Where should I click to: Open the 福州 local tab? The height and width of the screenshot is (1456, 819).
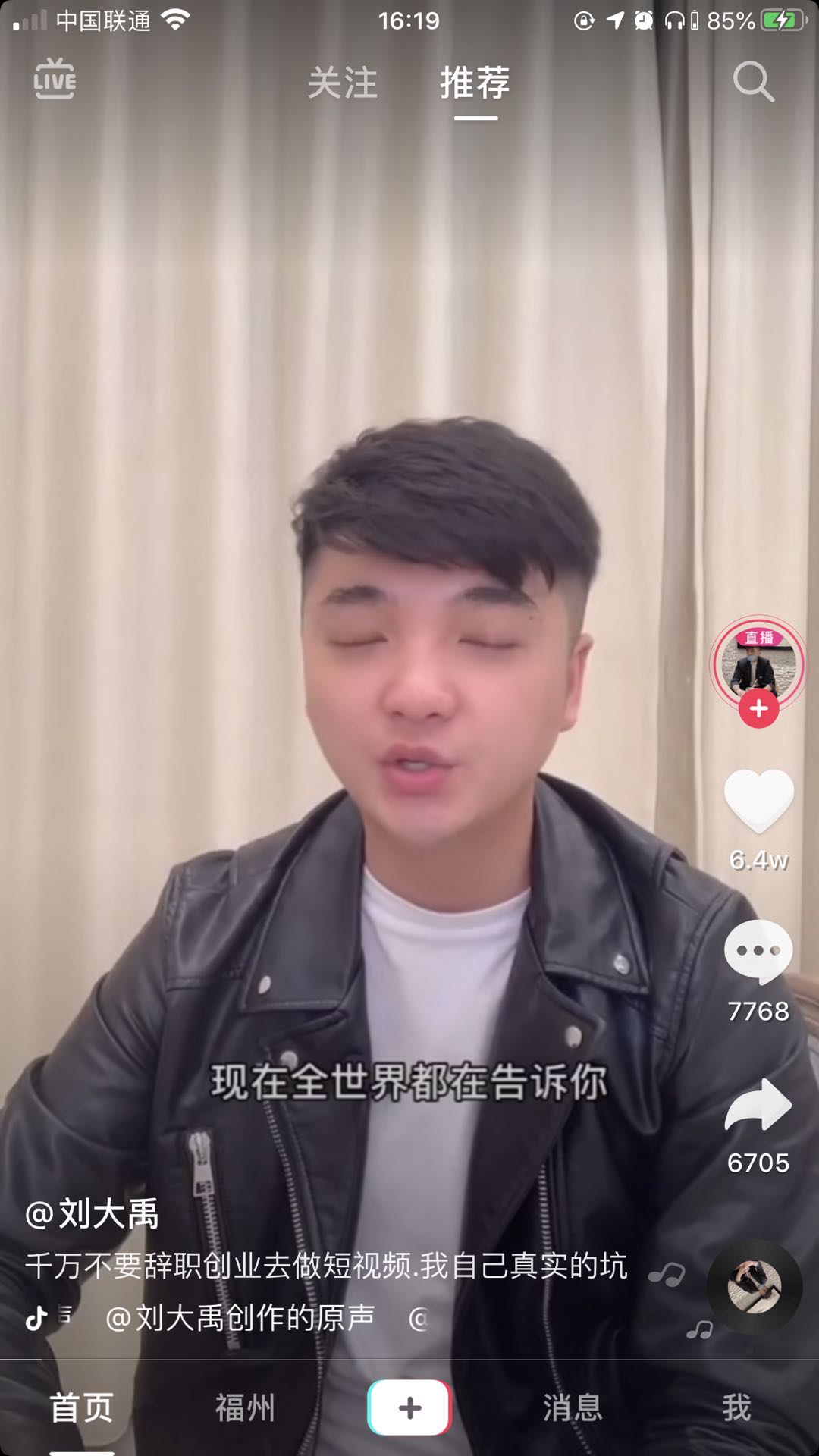245,1407
